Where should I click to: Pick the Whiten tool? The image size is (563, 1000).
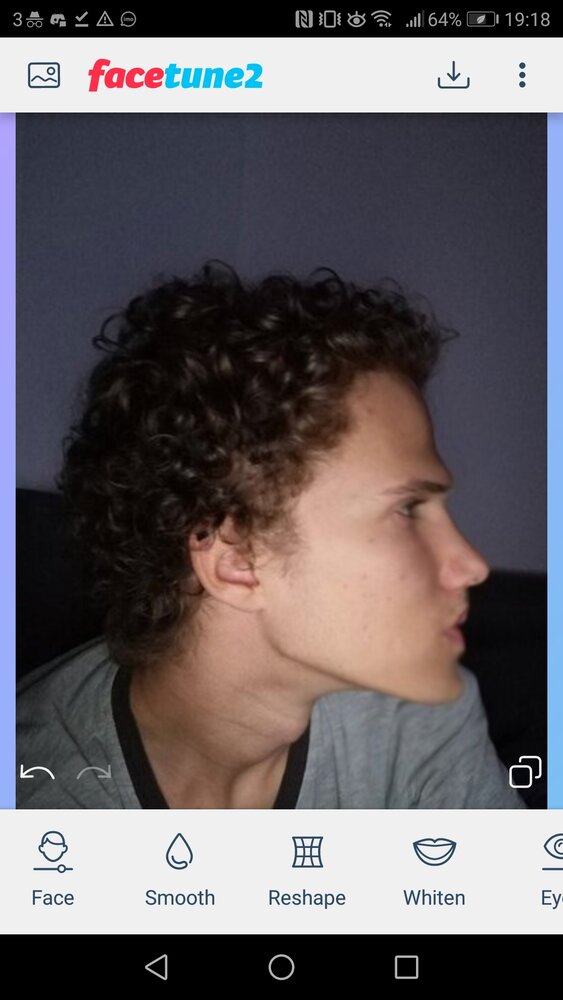point(434,869)
